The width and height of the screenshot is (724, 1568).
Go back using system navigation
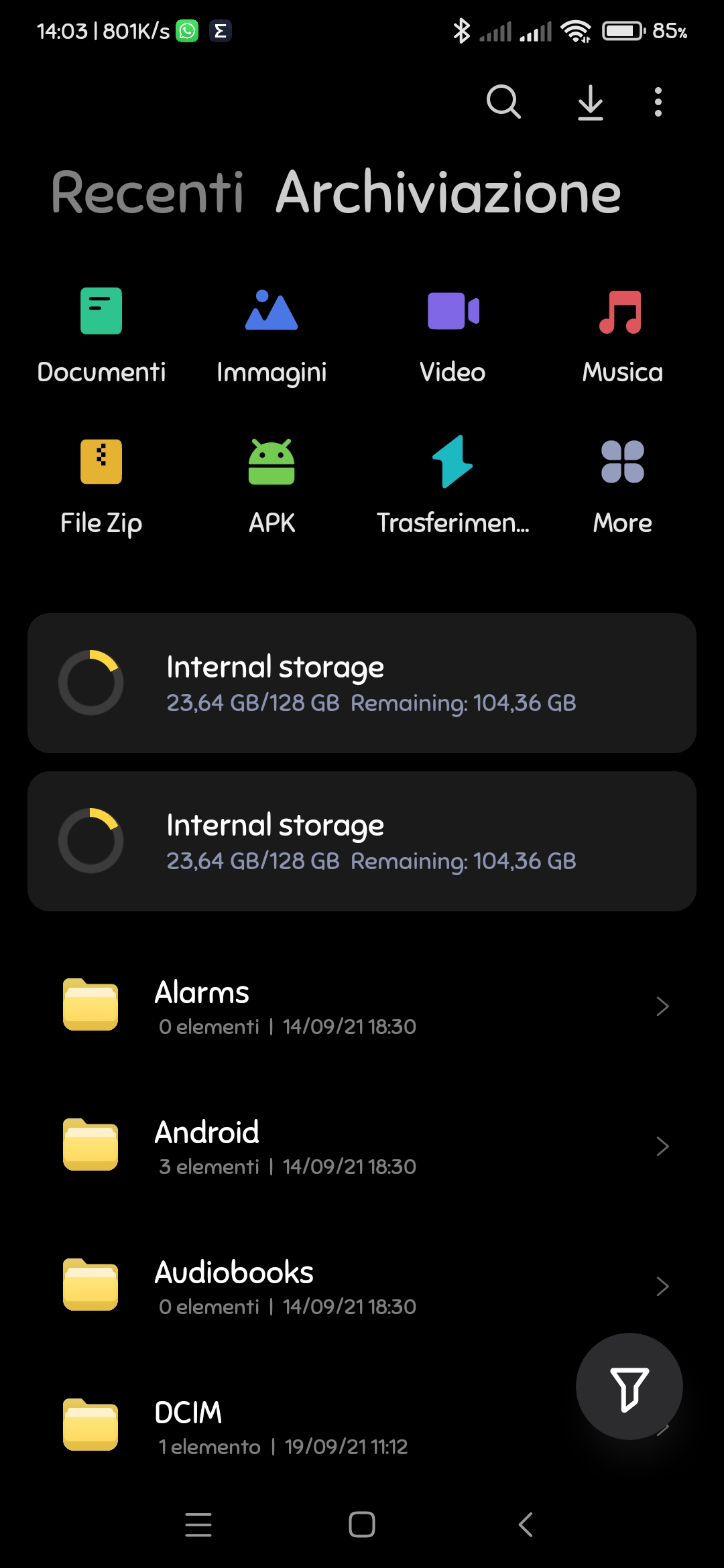(526, 1524)
